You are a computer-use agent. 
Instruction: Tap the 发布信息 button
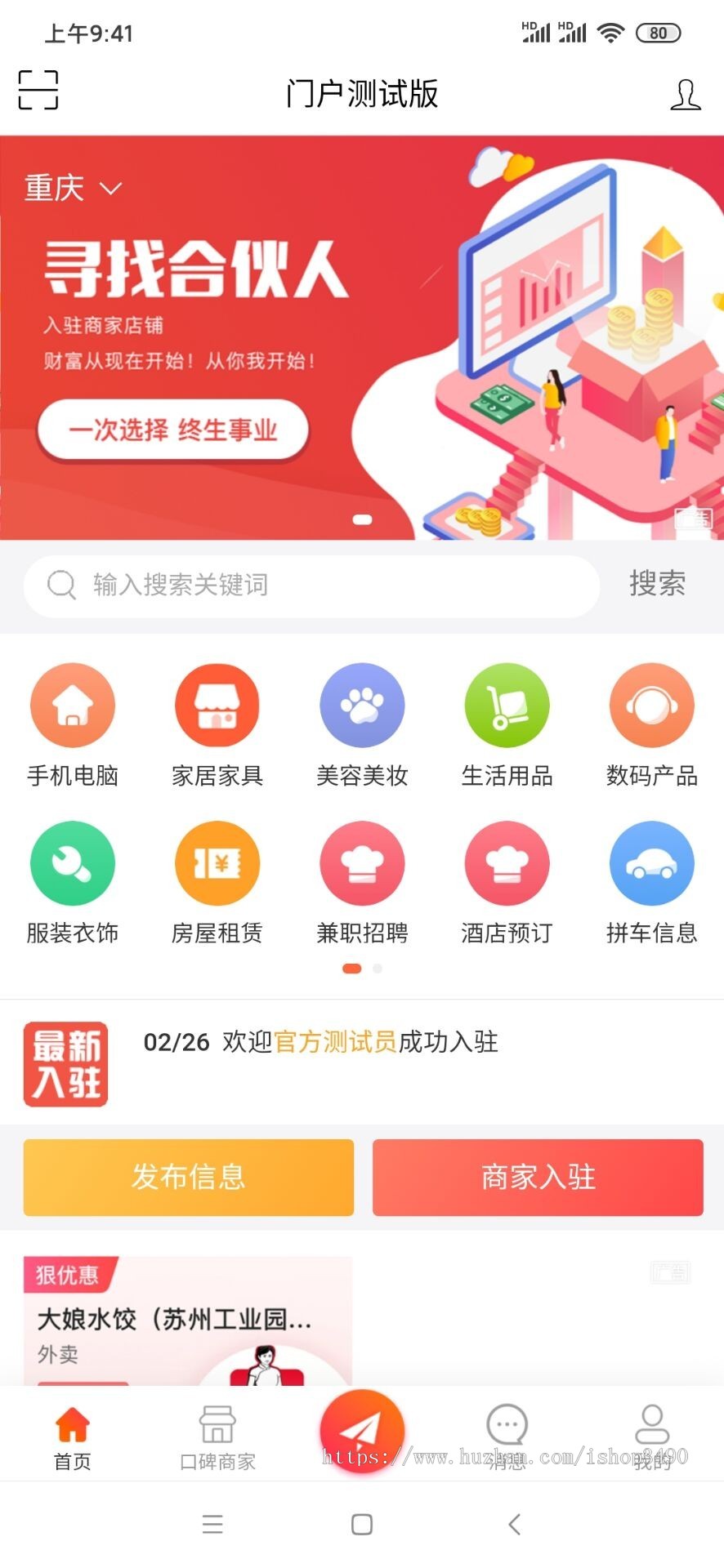point(189,1177)
